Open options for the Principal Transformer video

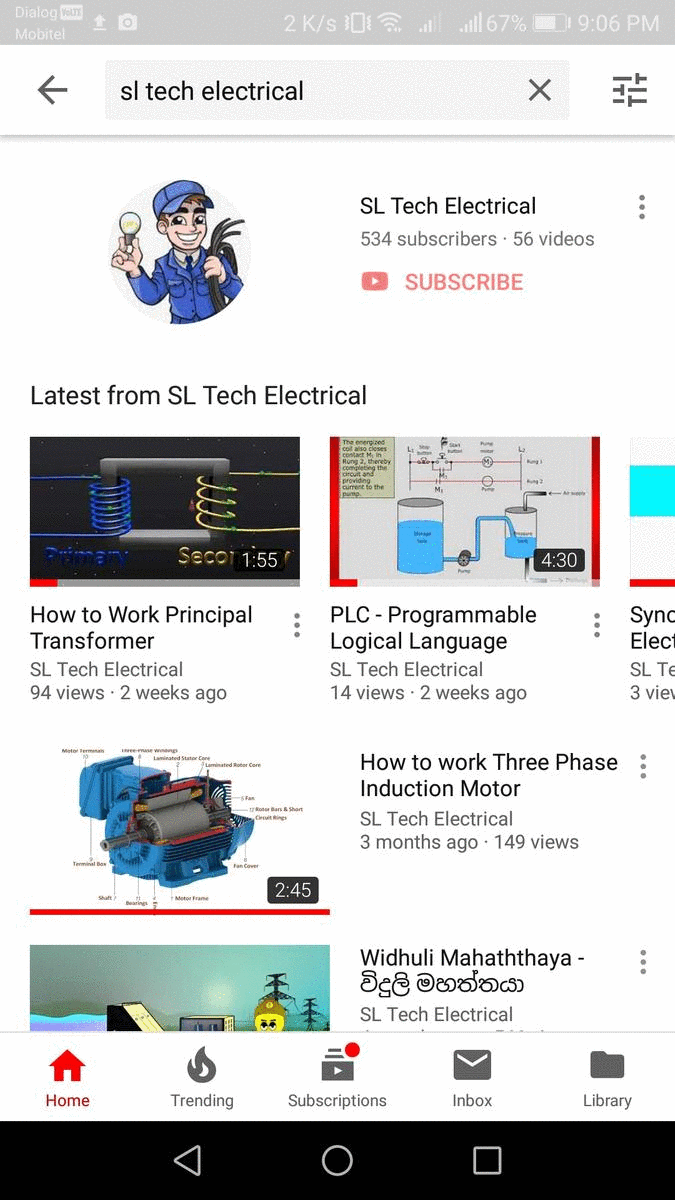297,626
